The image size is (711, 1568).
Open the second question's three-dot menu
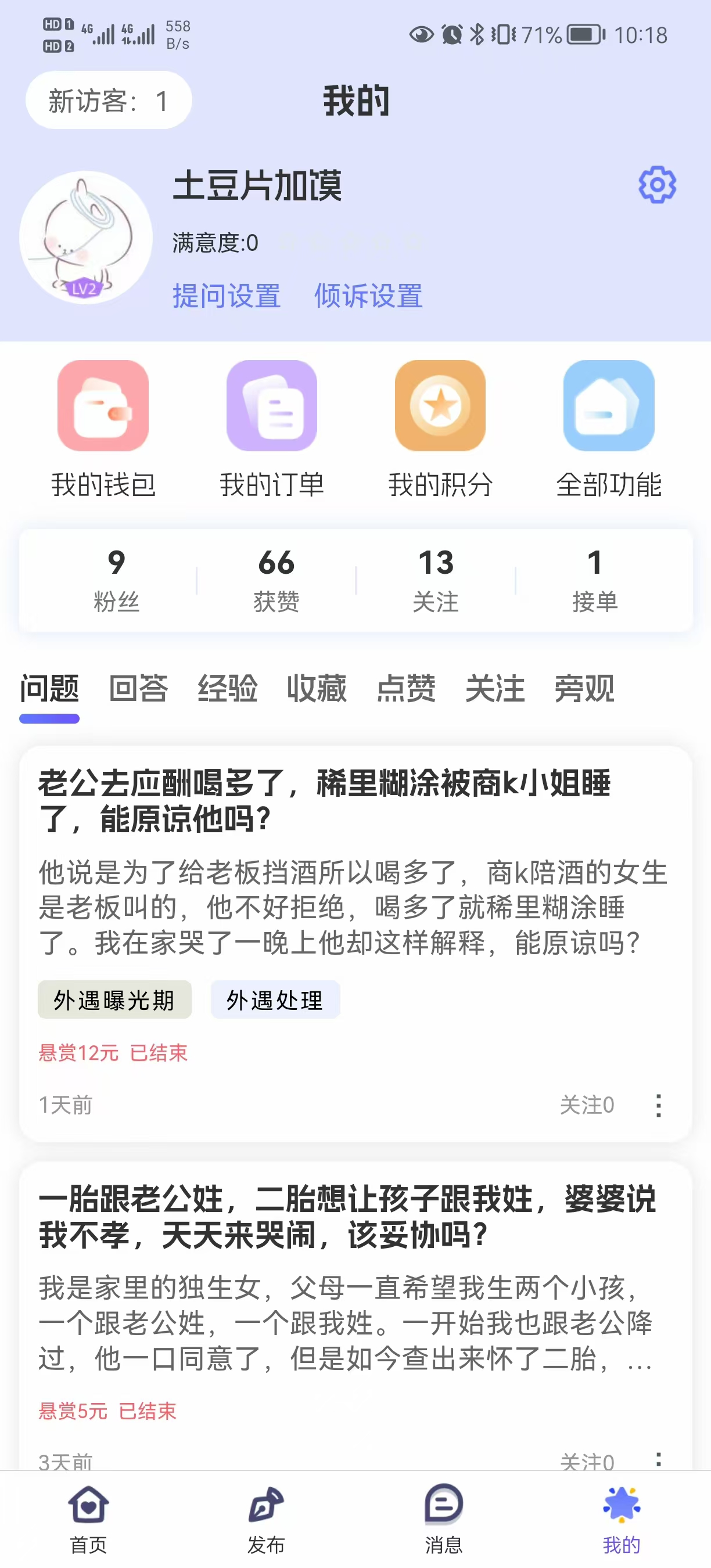click(x=659, y=1458)
